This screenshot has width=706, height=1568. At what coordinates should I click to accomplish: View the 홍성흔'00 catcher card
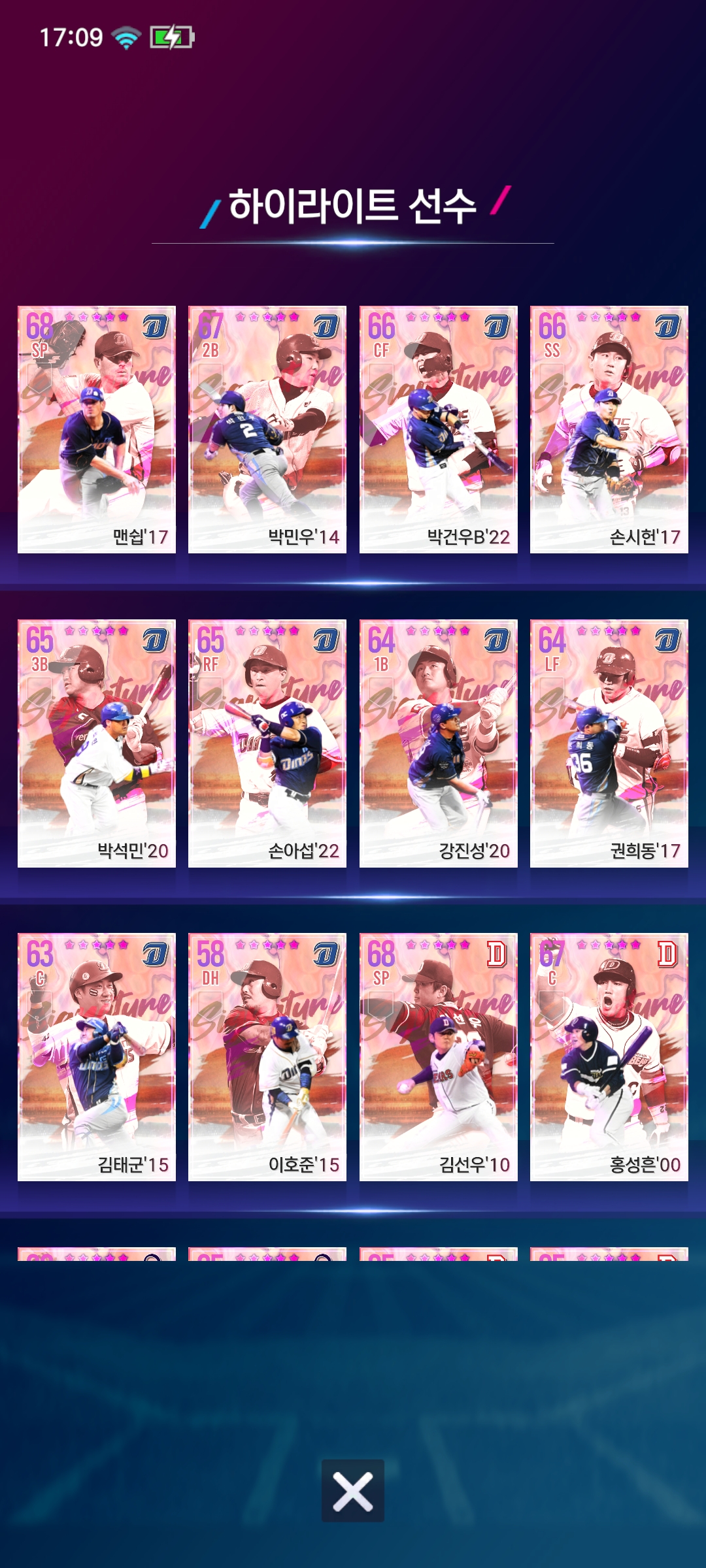tap(609, 1057)
